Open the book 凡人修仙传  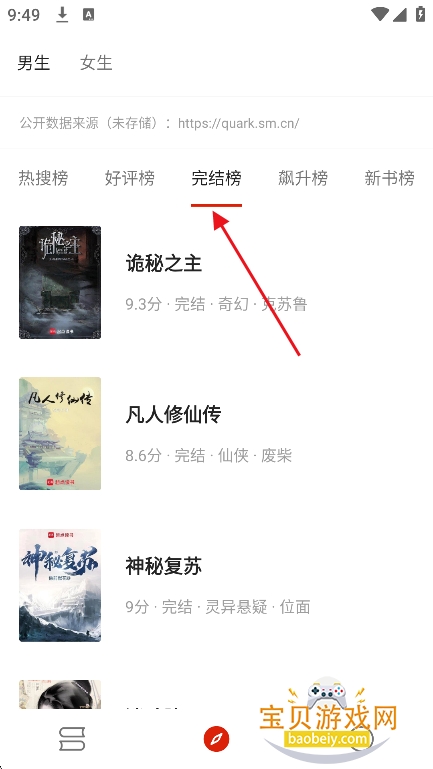(216, 434)
